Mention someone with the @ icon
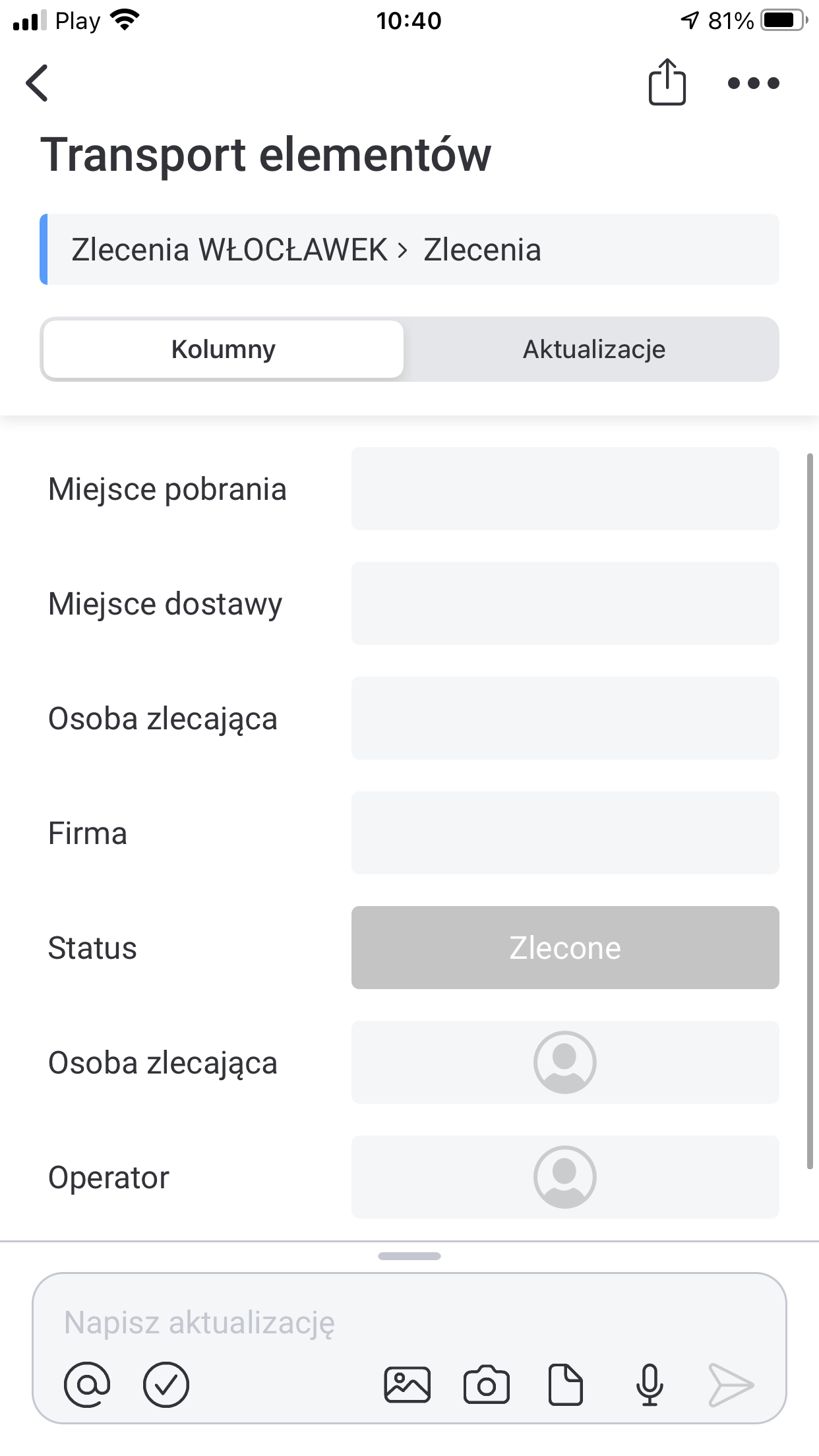 (87, 1384)
